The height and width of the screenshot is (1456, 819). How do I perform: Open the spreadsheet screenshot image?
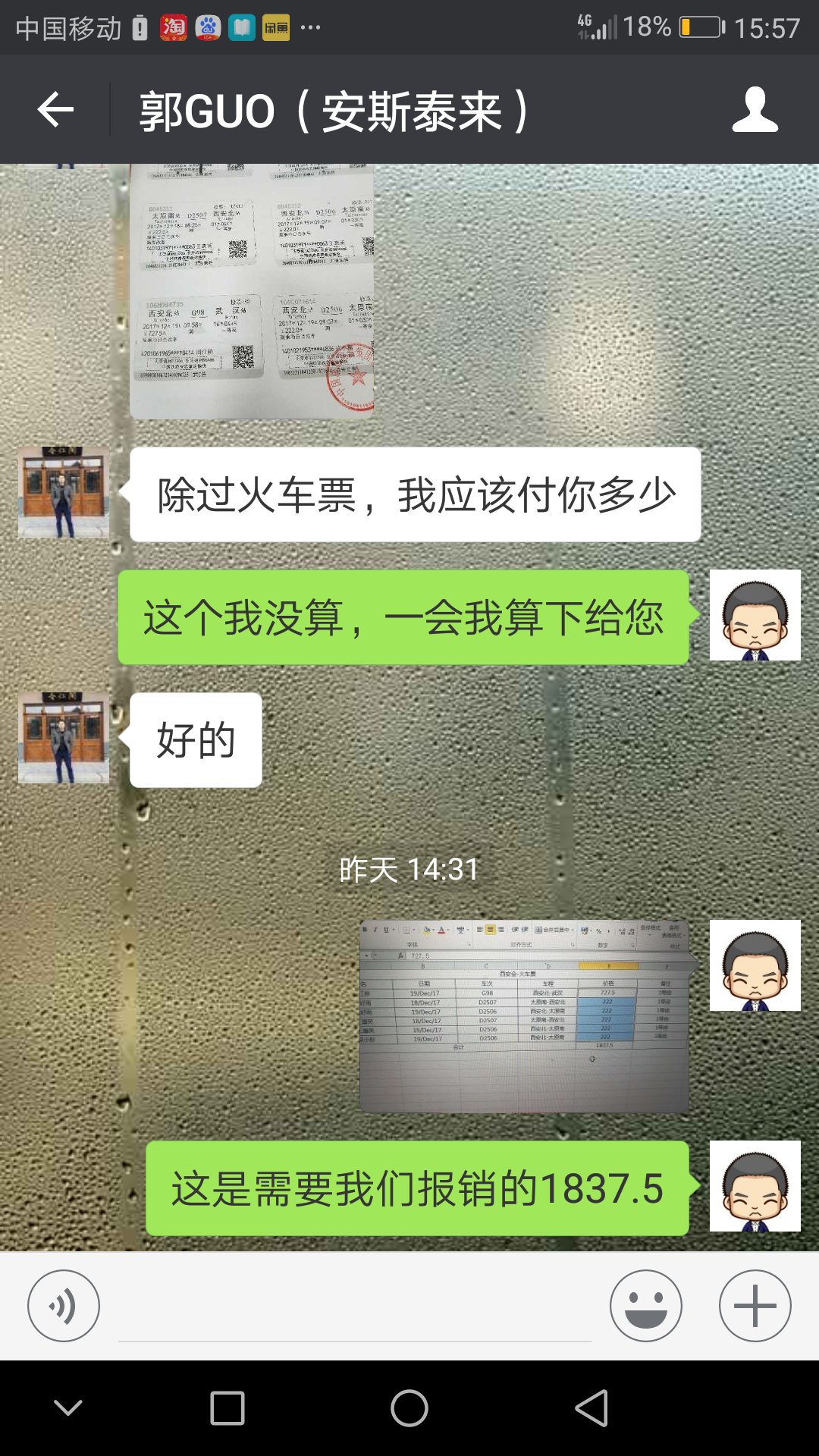(524, 1016)
